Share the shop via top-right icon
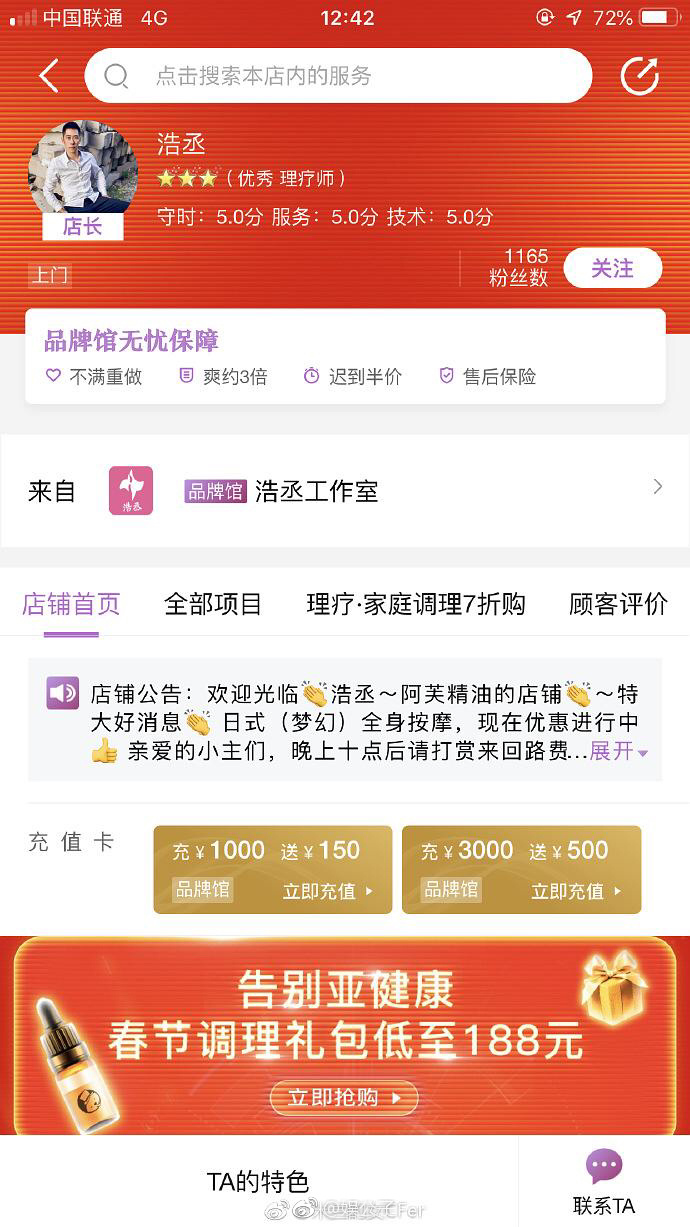This screenshot has width=690, height=1227. pos(639,76)
